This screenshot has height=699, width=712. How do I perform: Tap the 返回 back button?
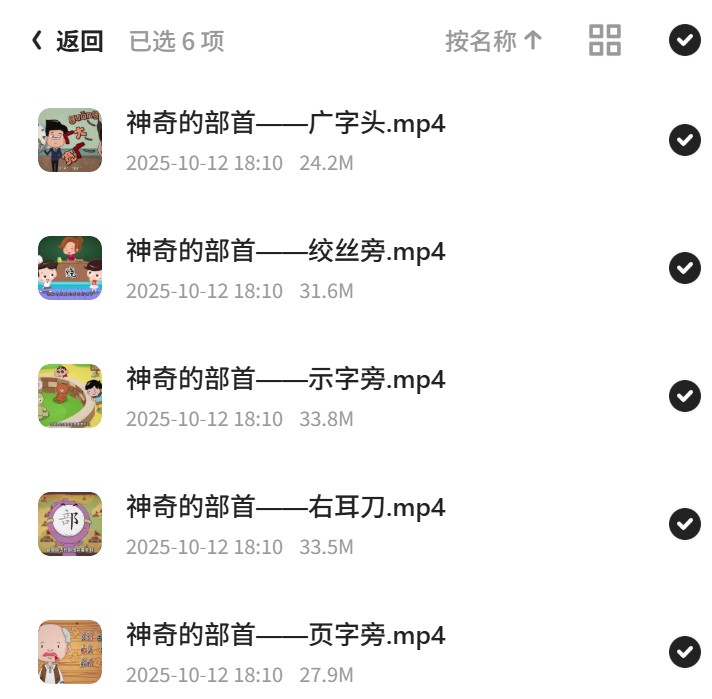tap(67, 41)
